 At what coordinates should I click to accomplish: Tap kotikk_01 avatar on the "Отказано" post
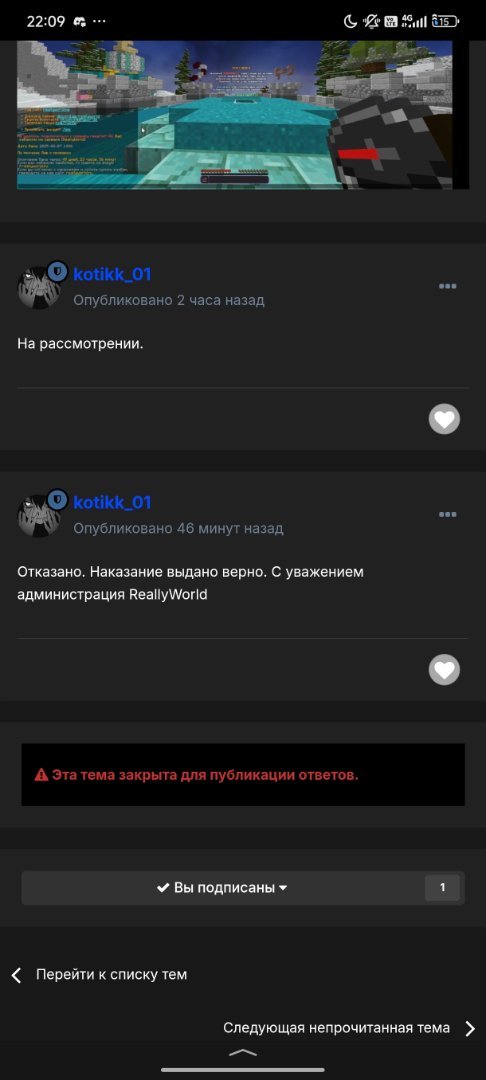tap(40, 514)
